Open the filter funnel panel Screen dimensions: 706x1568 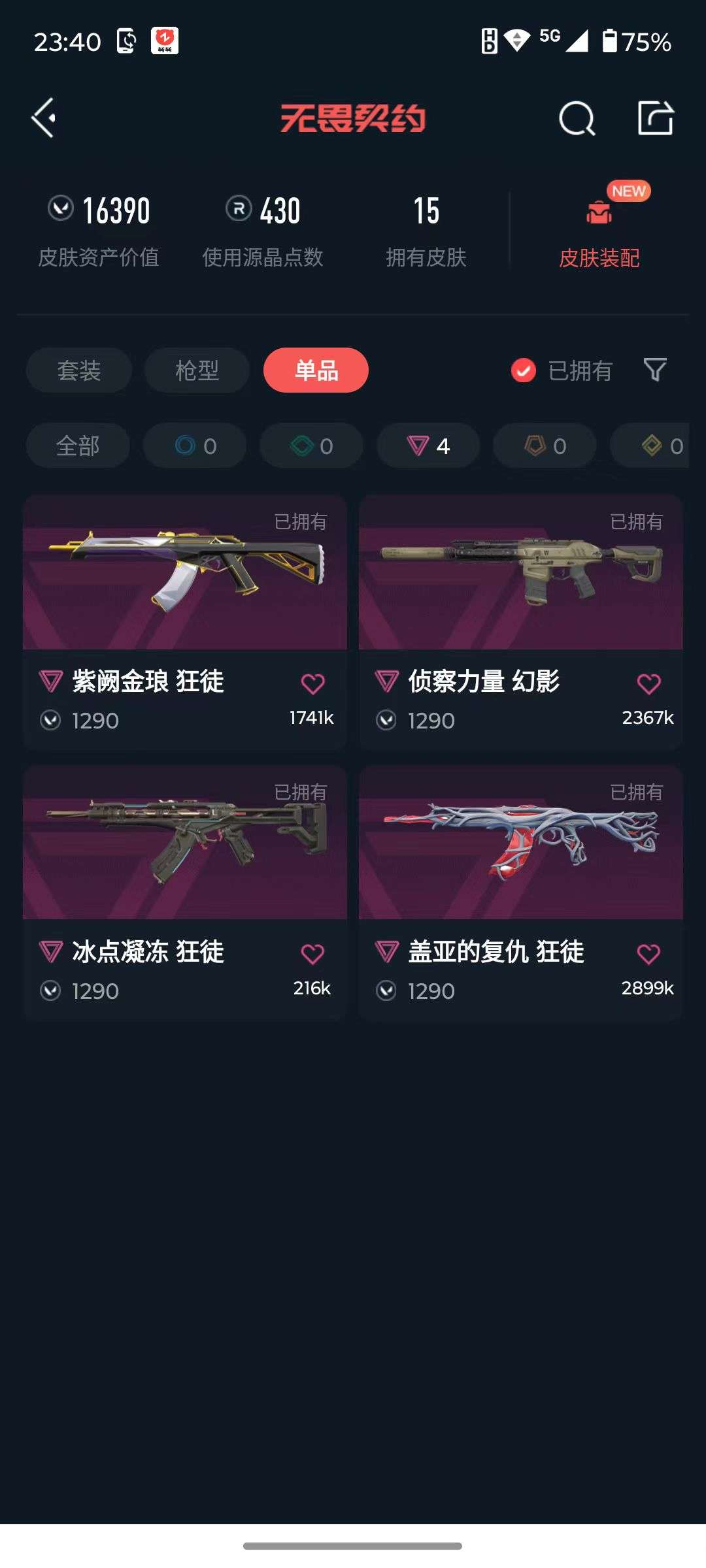tap(654, 370)
